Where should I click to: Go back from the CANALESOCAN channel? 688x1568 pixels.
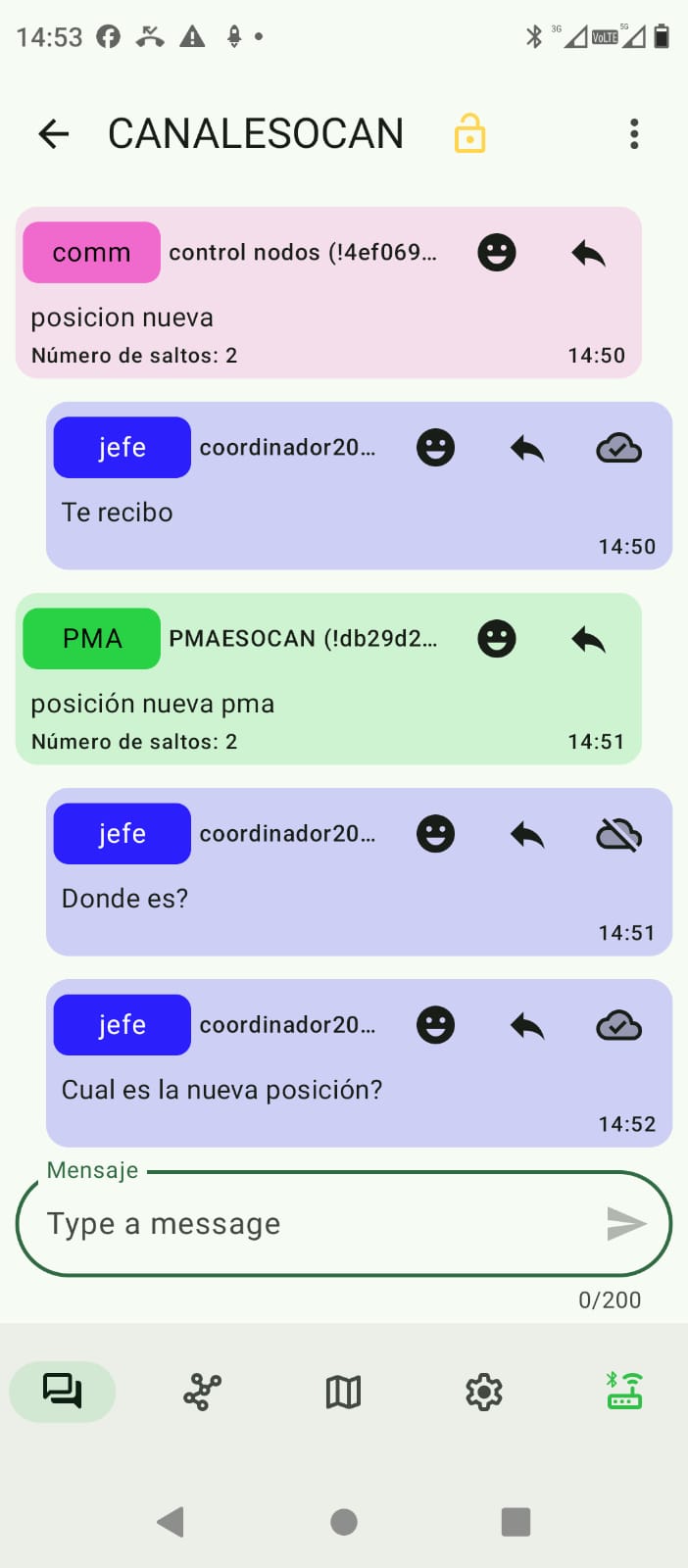pos(54,133)
